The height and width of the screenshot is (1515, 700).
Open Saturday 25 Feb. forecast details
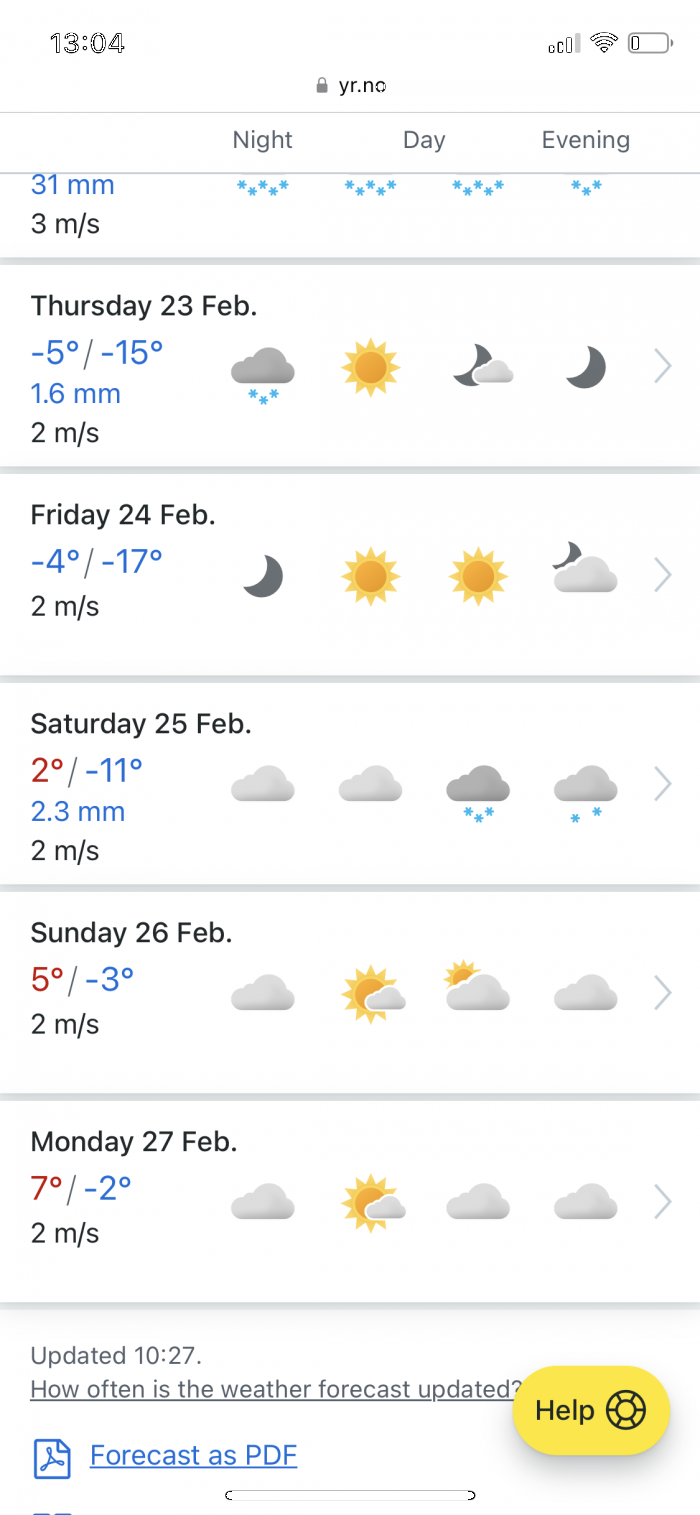(x=350, y=785)
